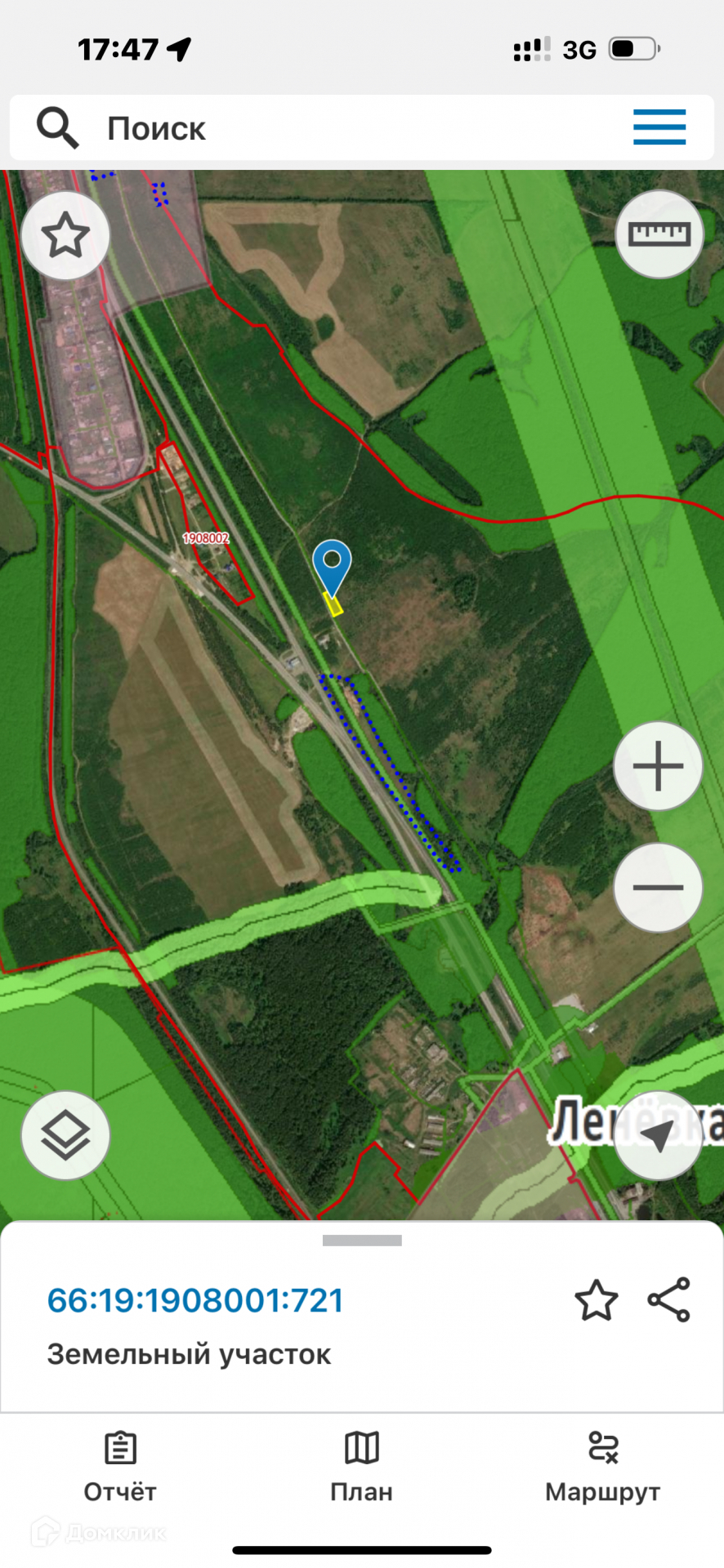Zoom out with the minus button
The width and height of the screenshot is (724, 1568).
(658, 887)
